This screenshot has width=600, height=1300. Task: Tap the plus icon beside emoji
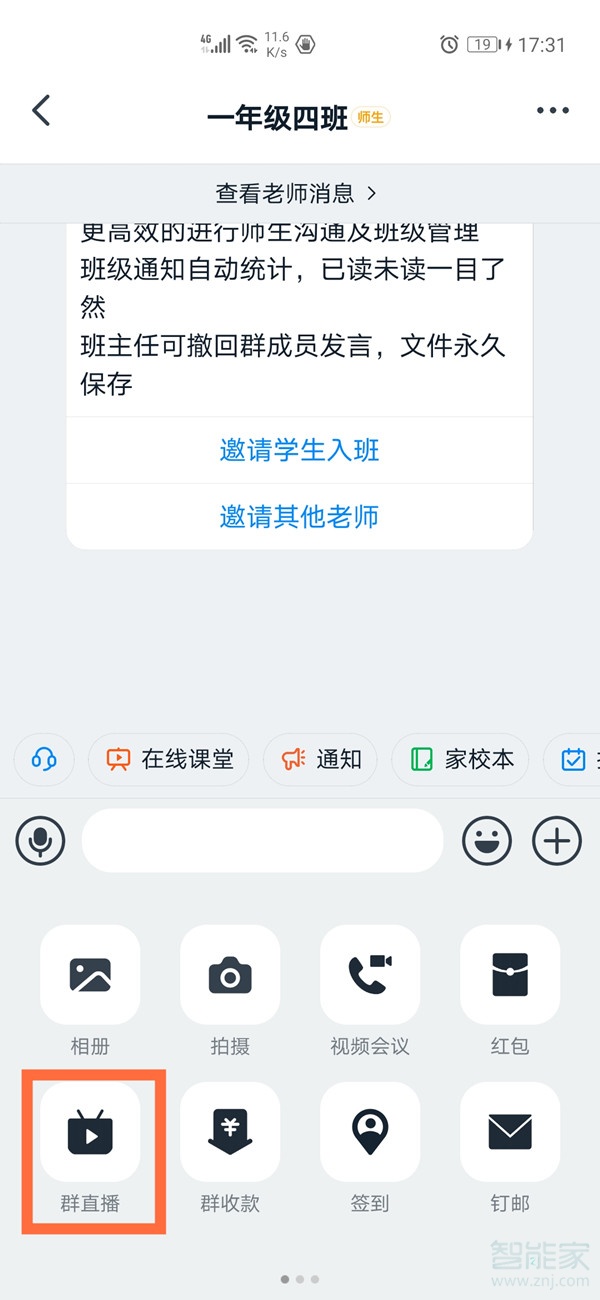click(557, 841)
